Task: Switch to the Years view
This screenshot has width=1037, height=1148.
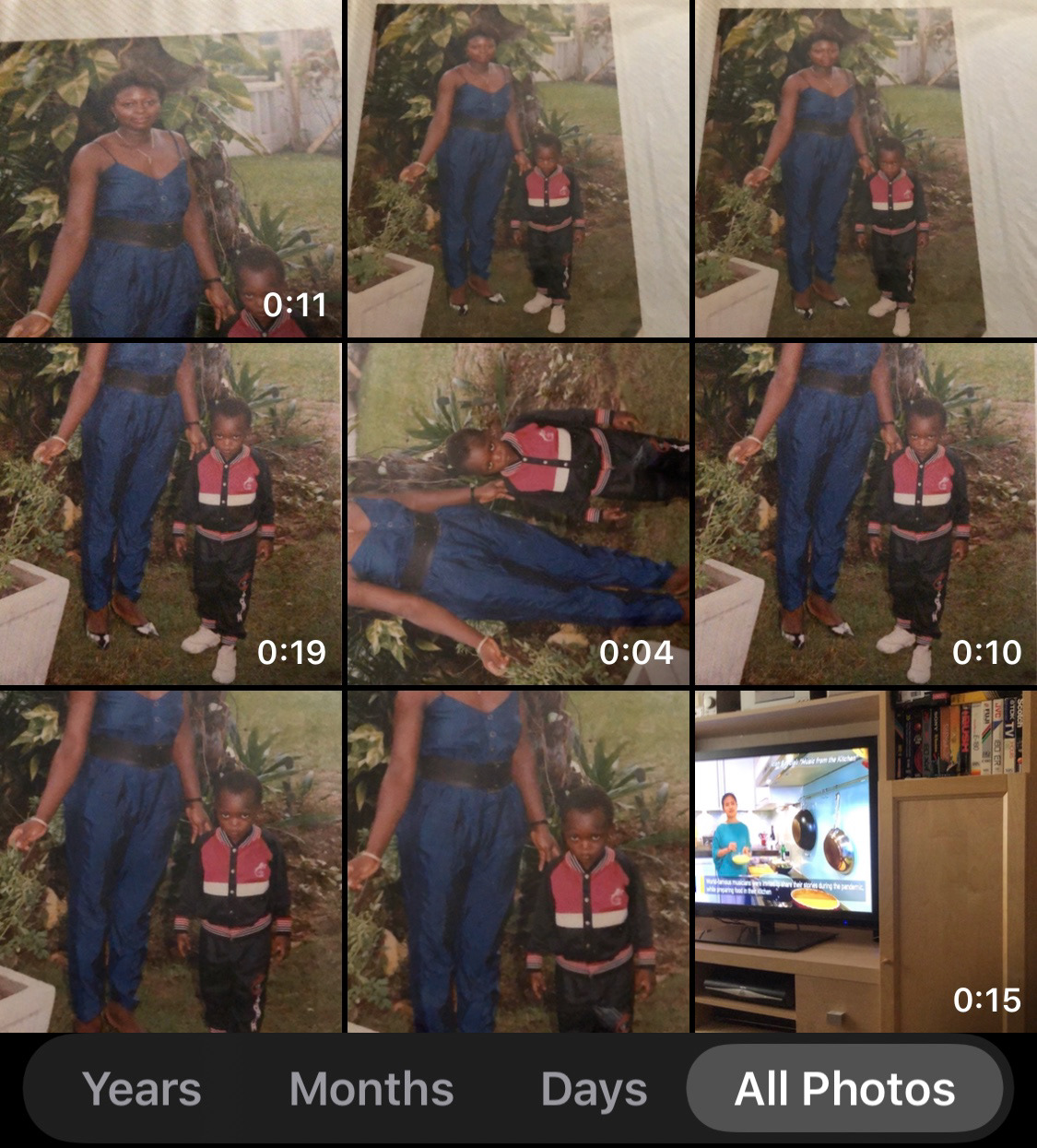Action: pos(141,1089)
